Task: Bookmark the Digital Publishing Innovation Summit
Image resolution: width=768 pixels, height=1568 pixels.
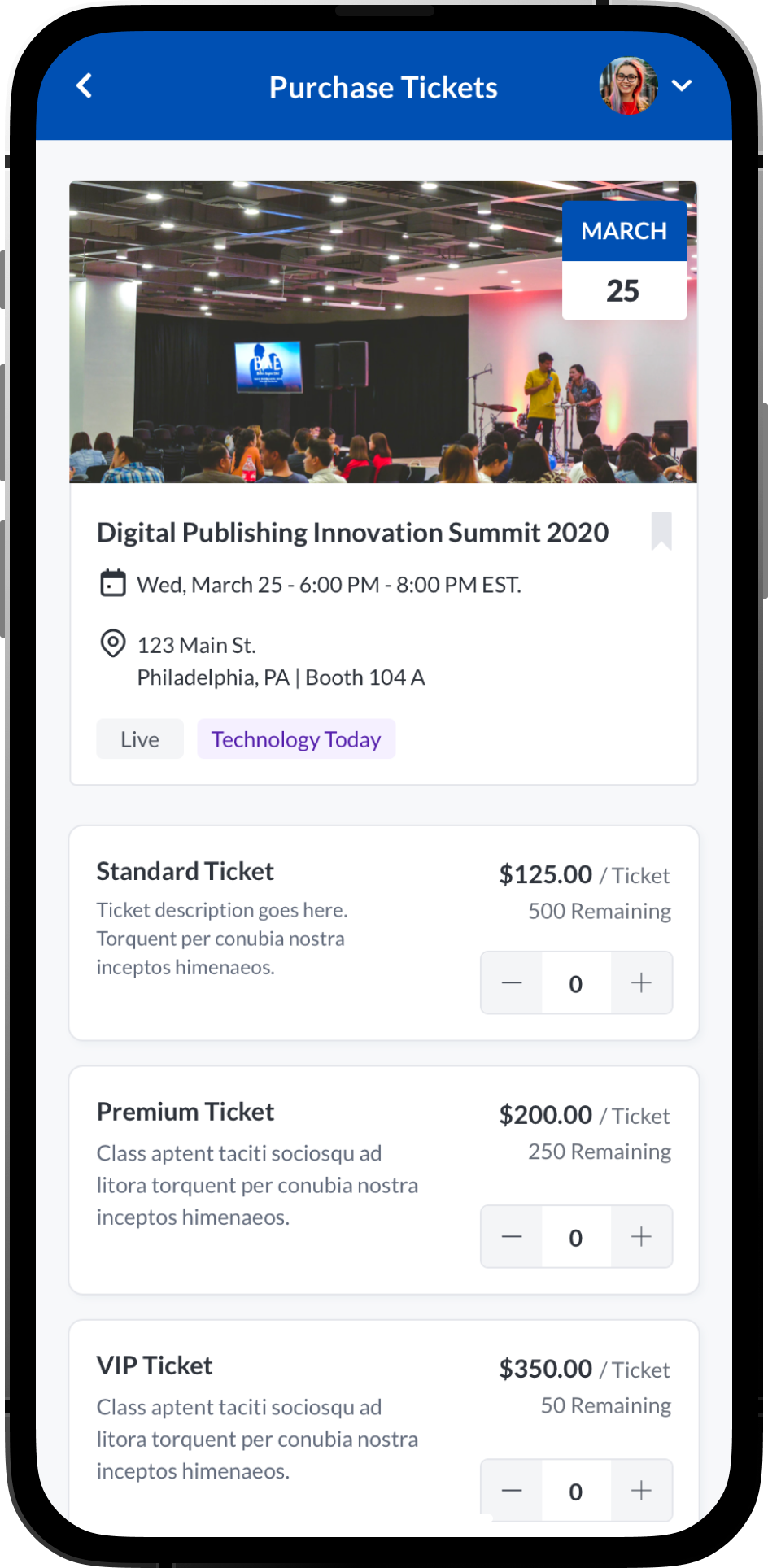Action: coord(661,531)
